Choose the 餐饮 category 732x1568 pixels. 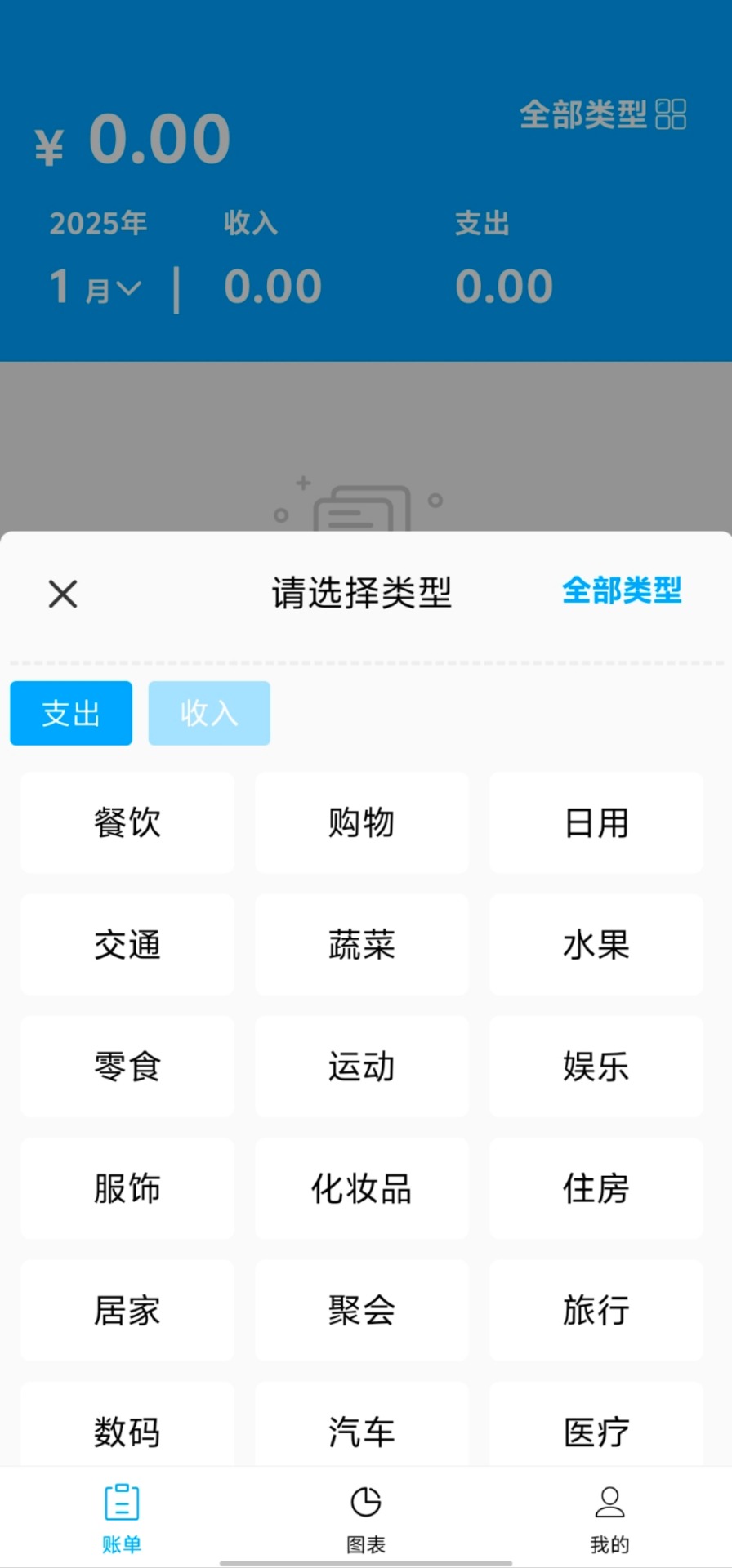click(127, 822)
